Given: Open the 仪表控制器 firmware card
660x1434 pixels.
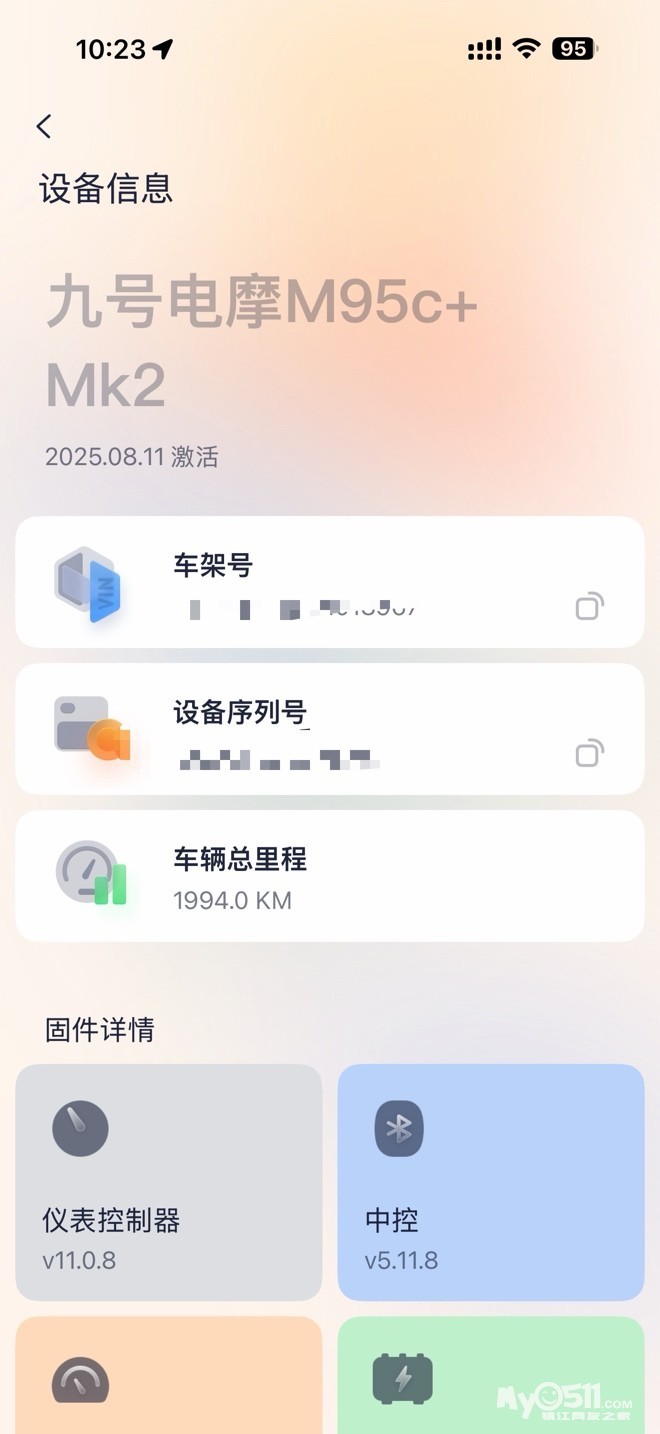Looking at the screenshot, I should click(x=168, y=1181).
